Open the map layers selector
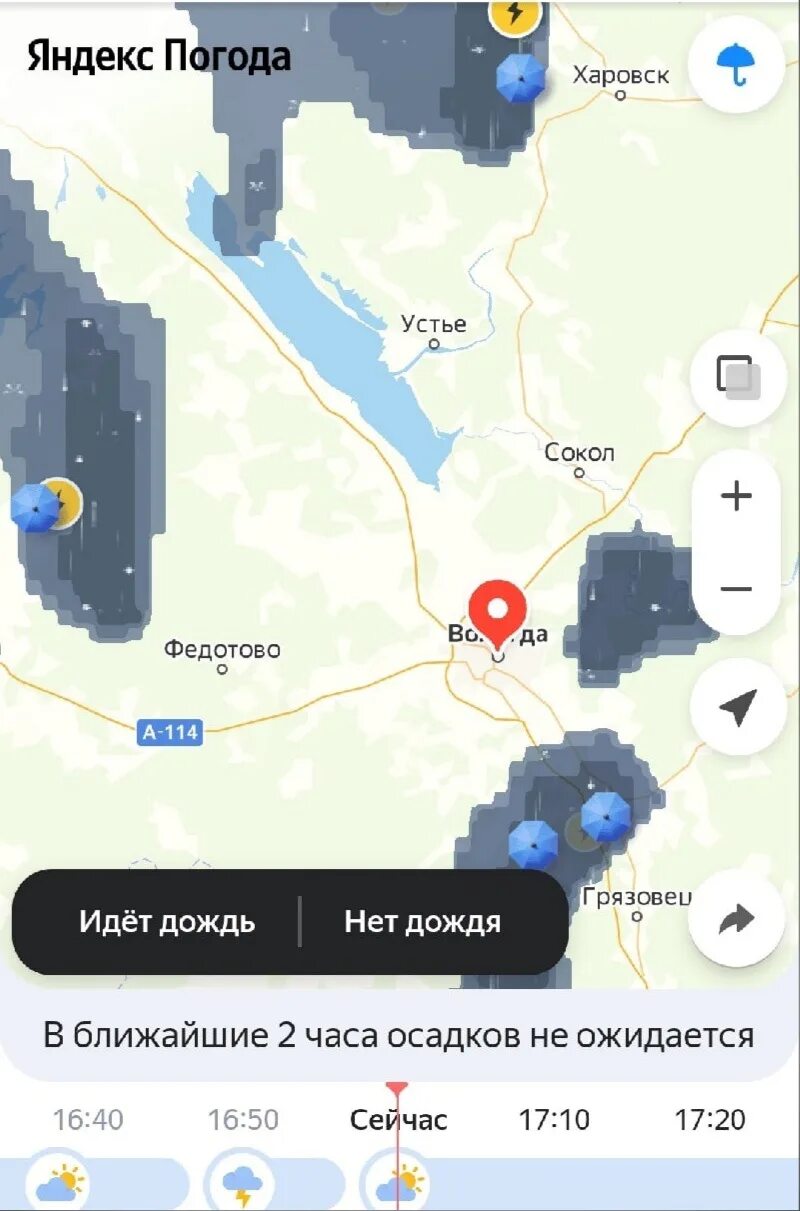800x1211 pixels. pos(737,378)
